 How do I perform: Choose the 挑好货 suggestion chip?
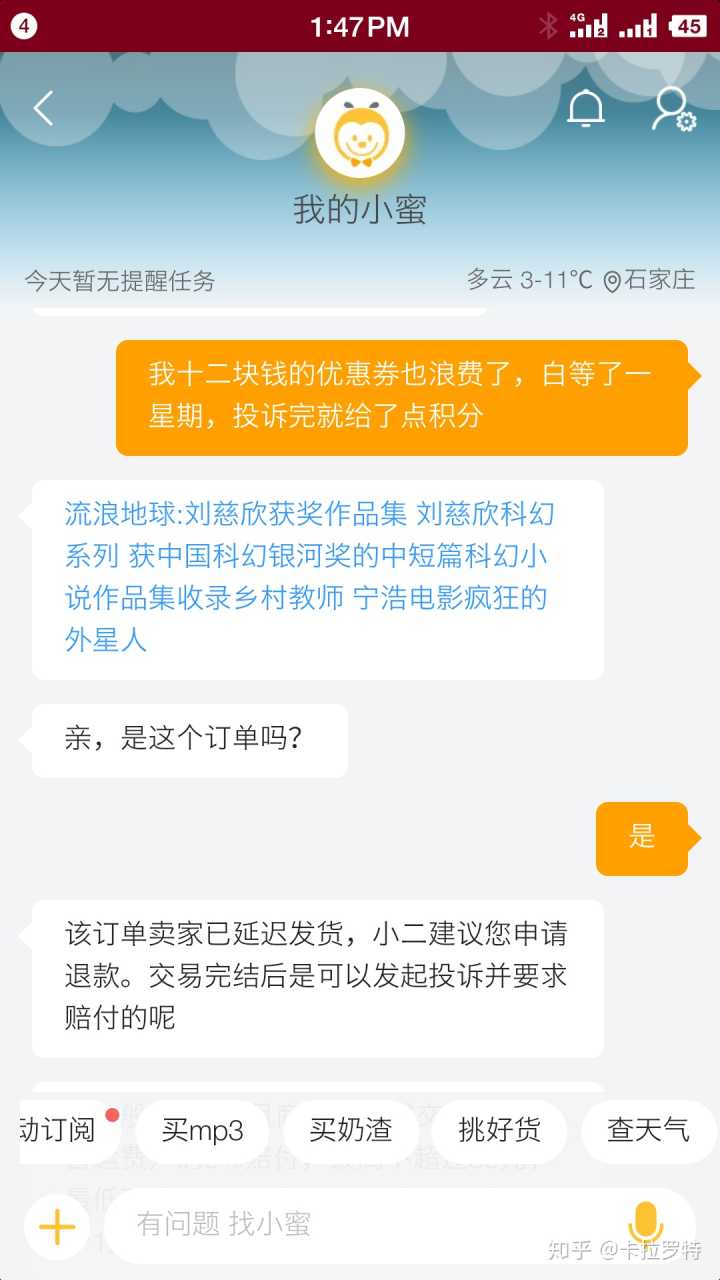coord(499,1131)
